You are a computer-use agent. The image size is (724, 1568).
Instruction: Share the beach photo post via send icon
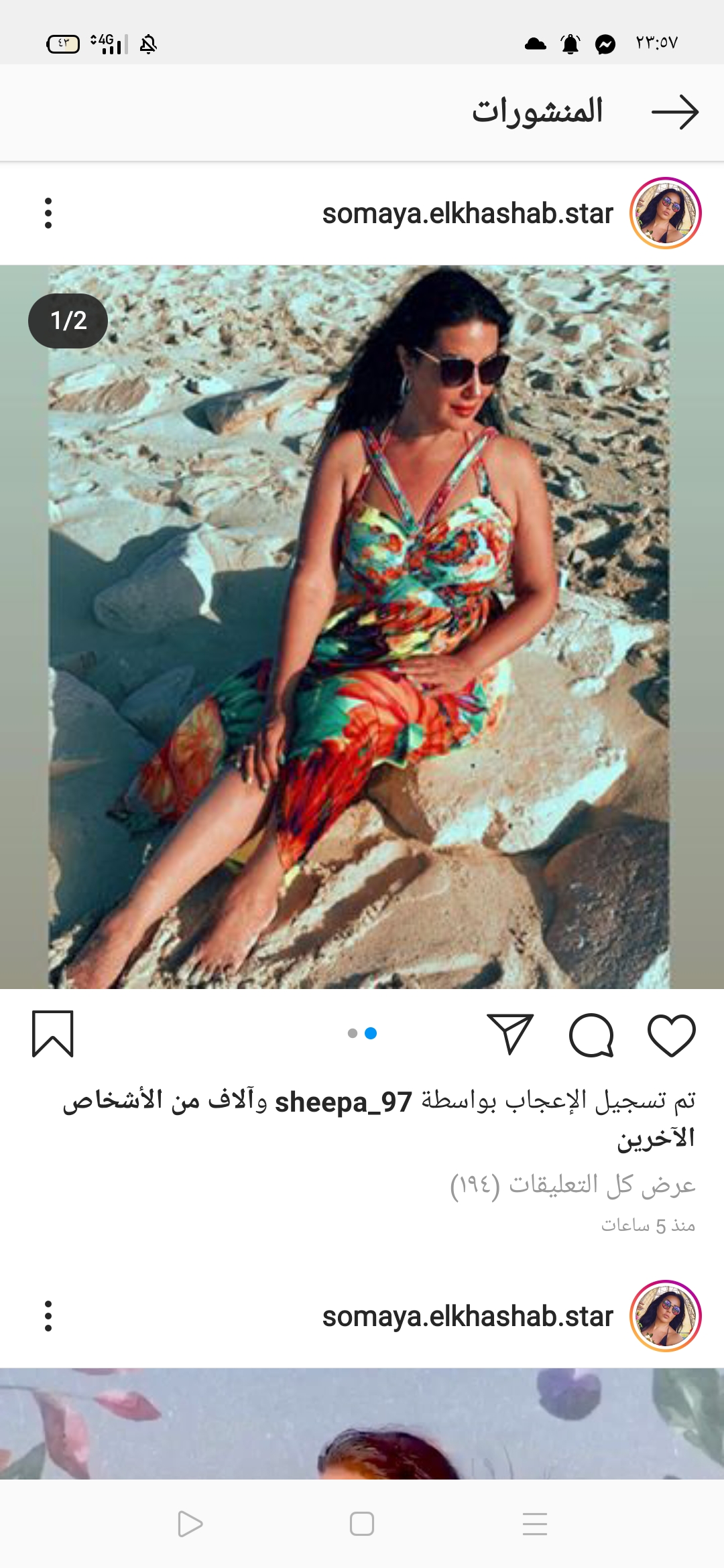tap(510, 1034)
